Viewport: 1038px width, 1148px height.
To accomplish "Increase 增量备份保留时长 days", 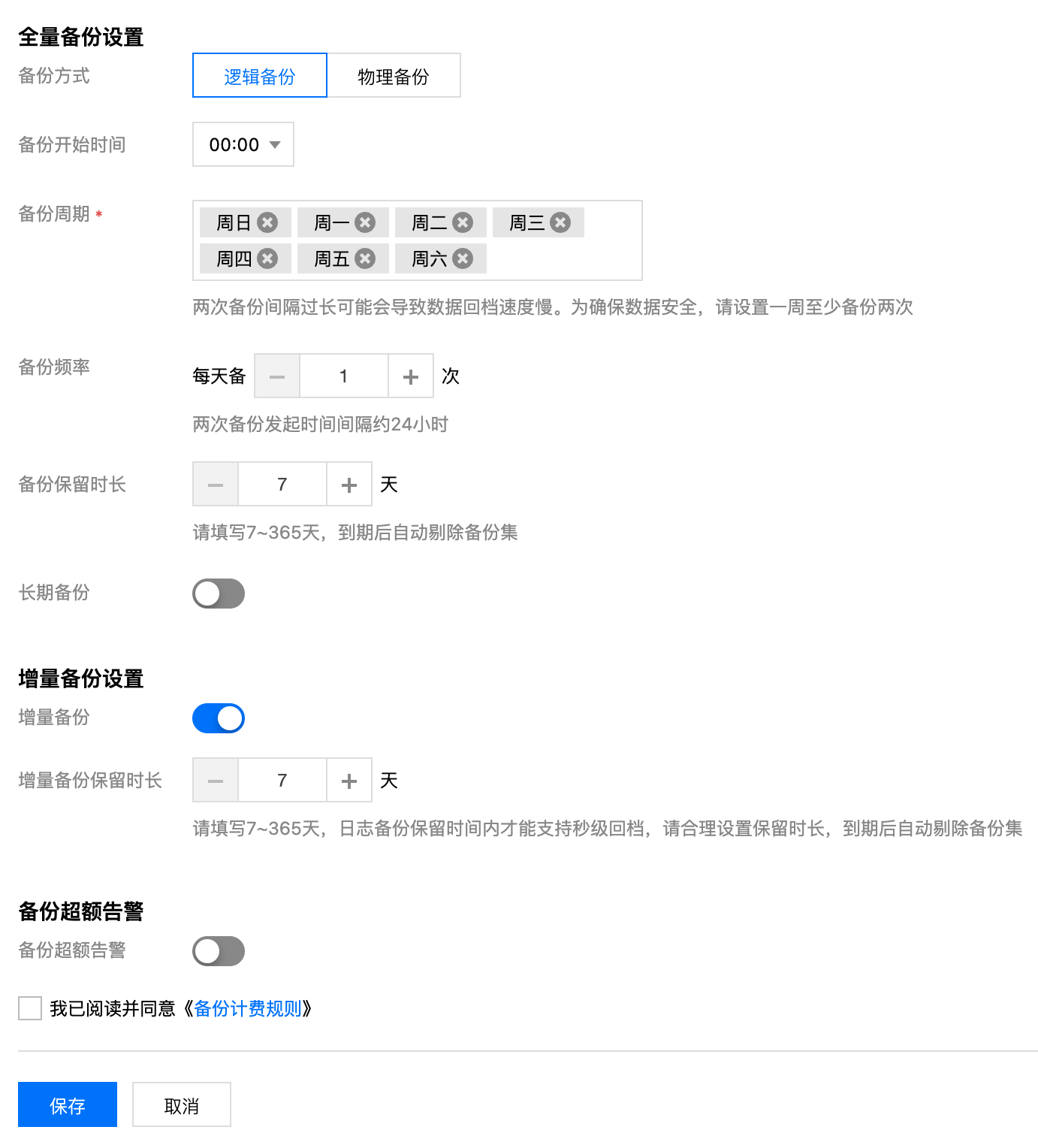I will pyautogui.click(x=349, y=781).
